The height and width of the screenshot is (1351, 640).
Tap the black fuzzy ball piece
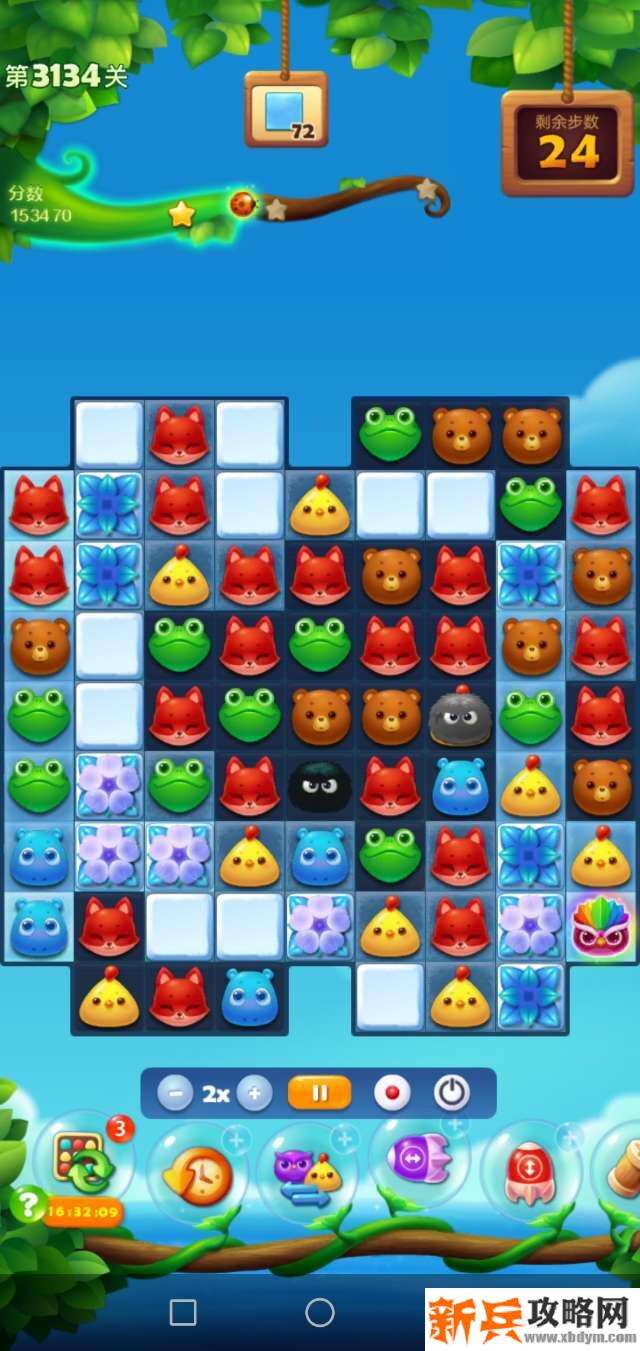pos(319,786)
